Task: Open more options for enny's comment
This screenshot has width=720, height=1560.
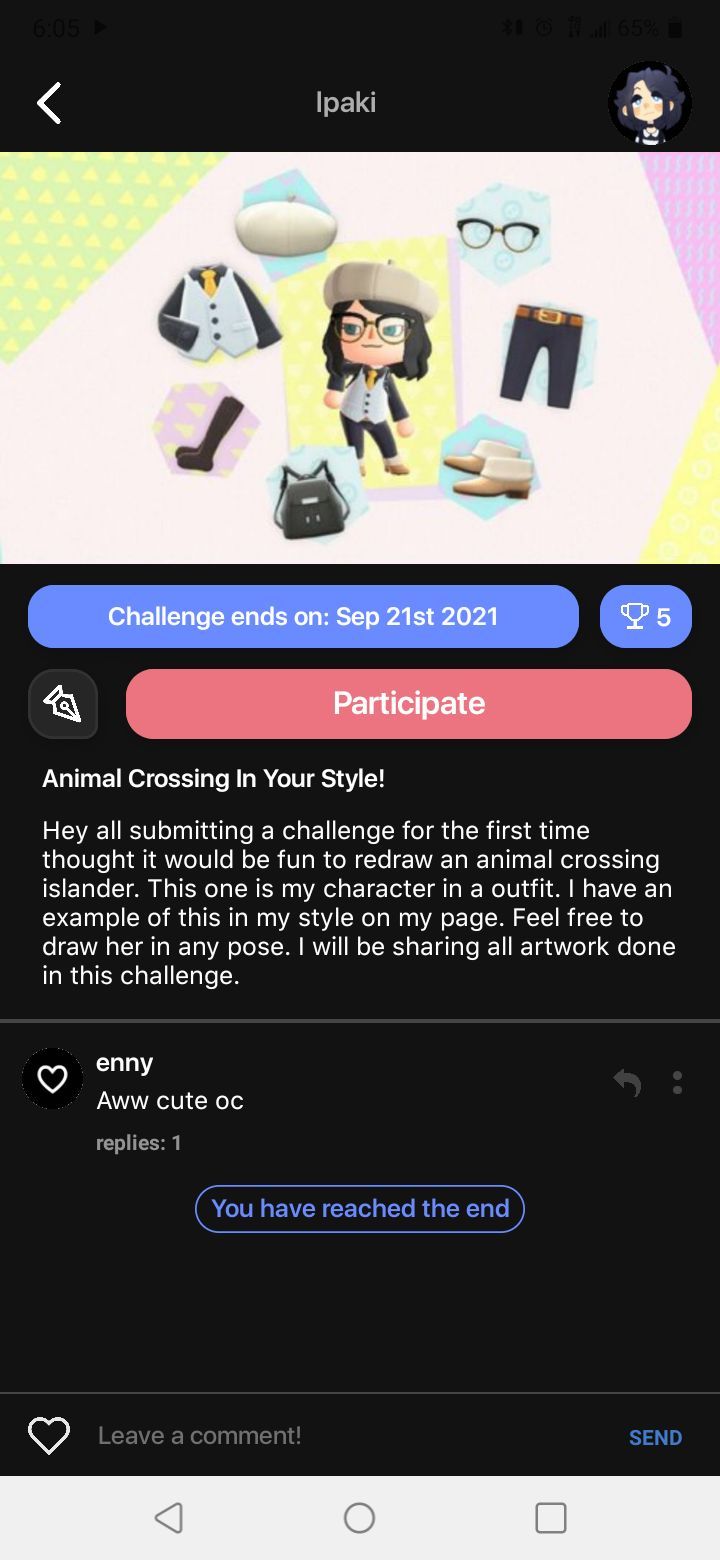Action: pos(677,1082)
